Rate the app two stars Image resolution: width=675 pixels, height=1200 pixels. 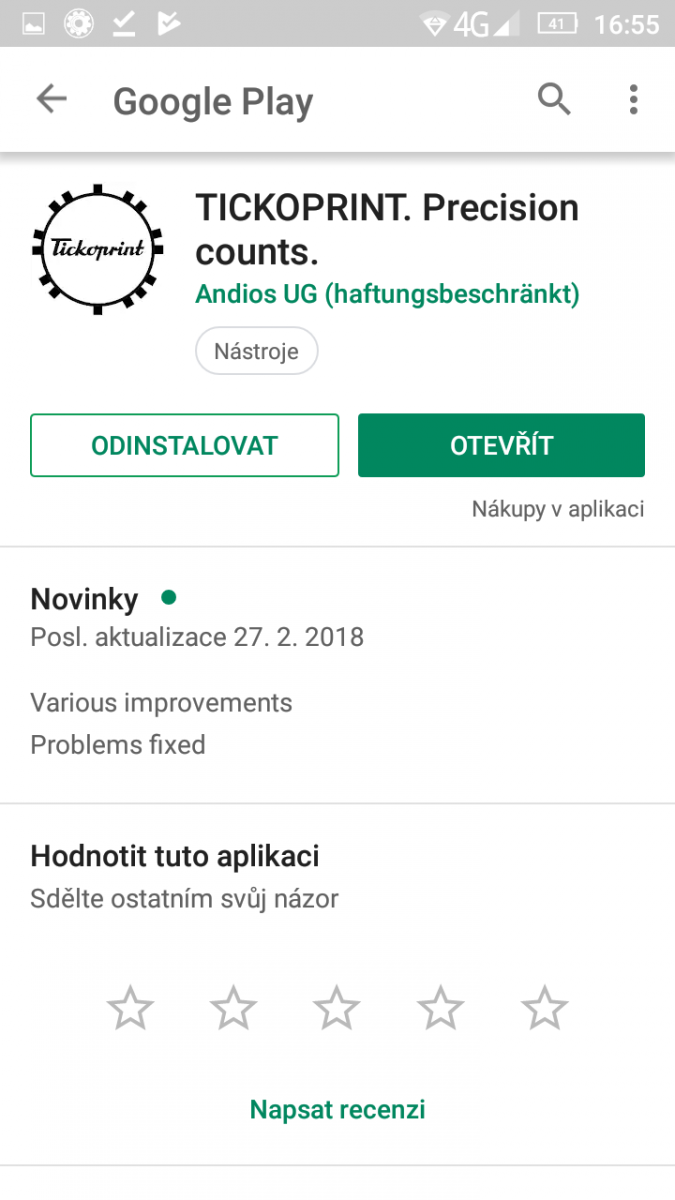click(234, 1008)
